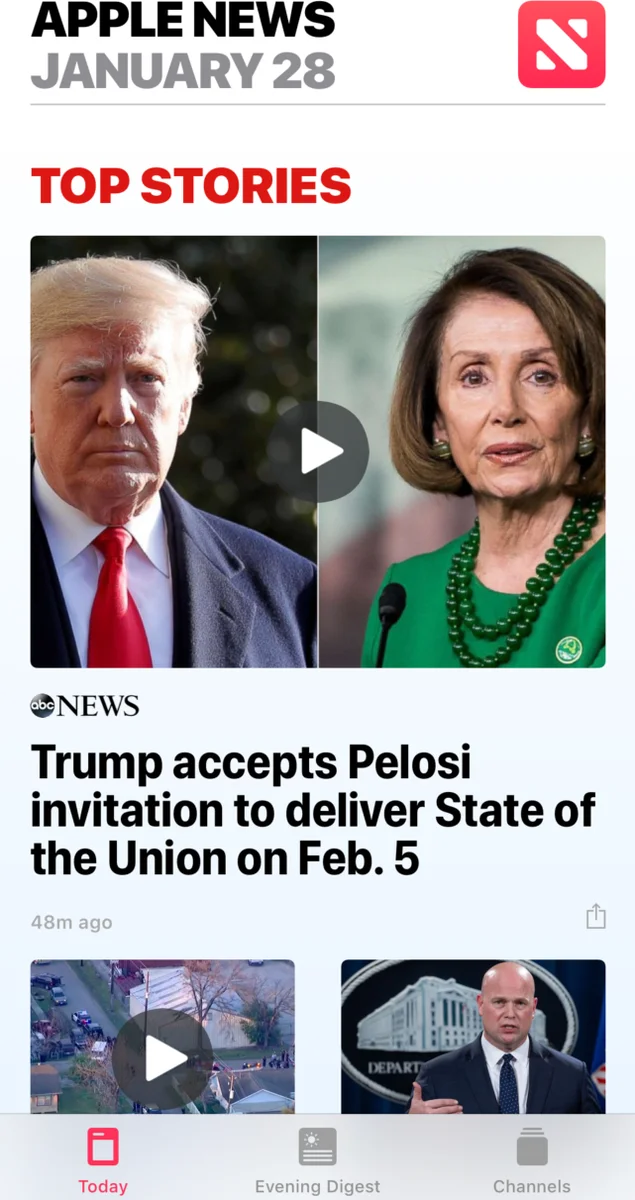Play the top story video

click(318, 452)
